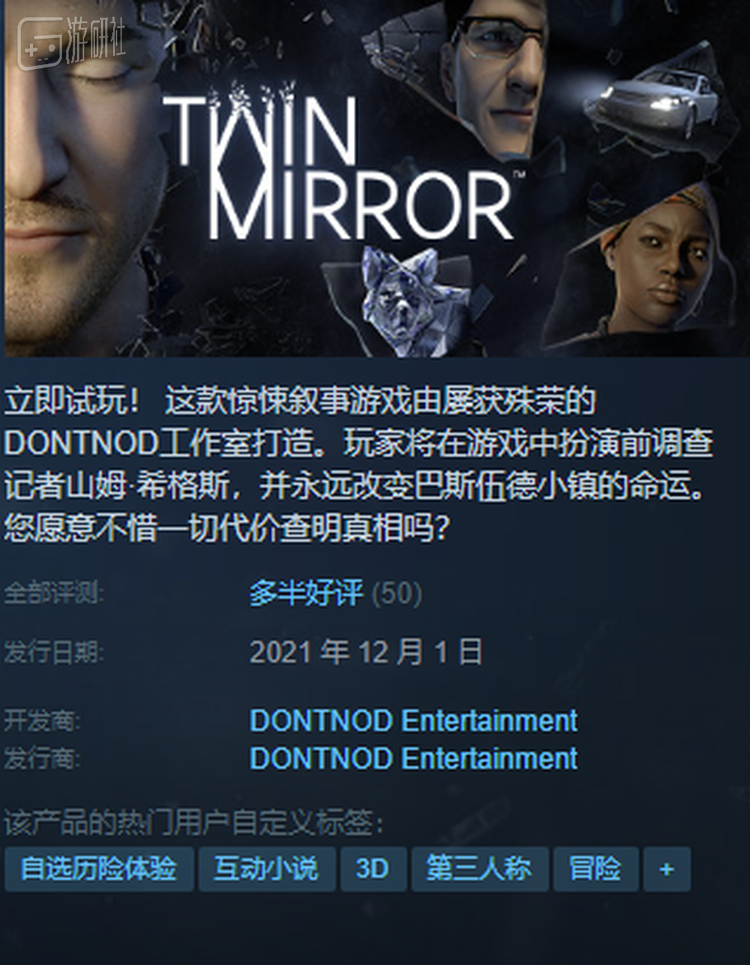Open the 发行商 DONTNOD Entertainment link
The height and width of the screenshot is (965, 750).
[x=413, y=759]
